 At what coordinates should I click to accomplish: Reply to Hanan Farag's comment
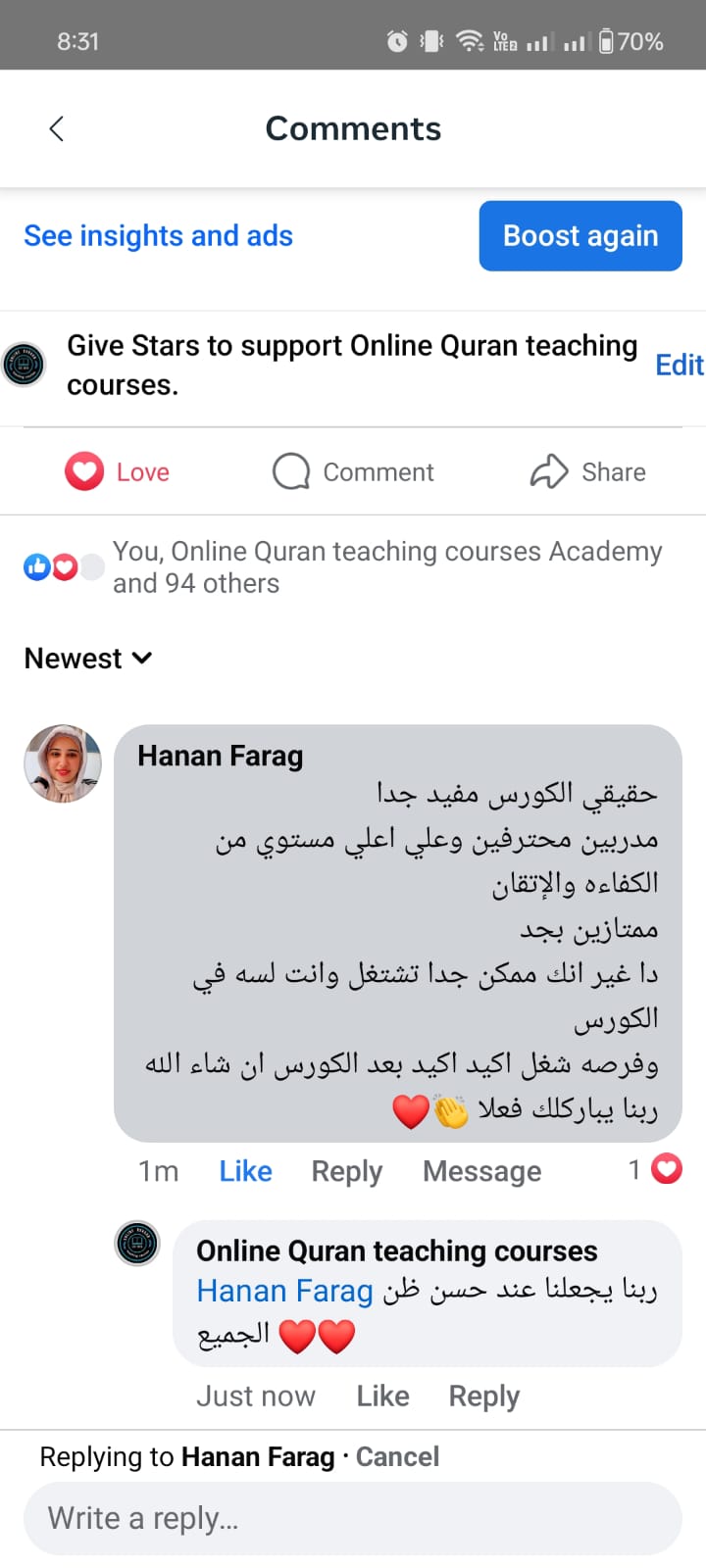pyautogui.click(x=346, y=1171)
